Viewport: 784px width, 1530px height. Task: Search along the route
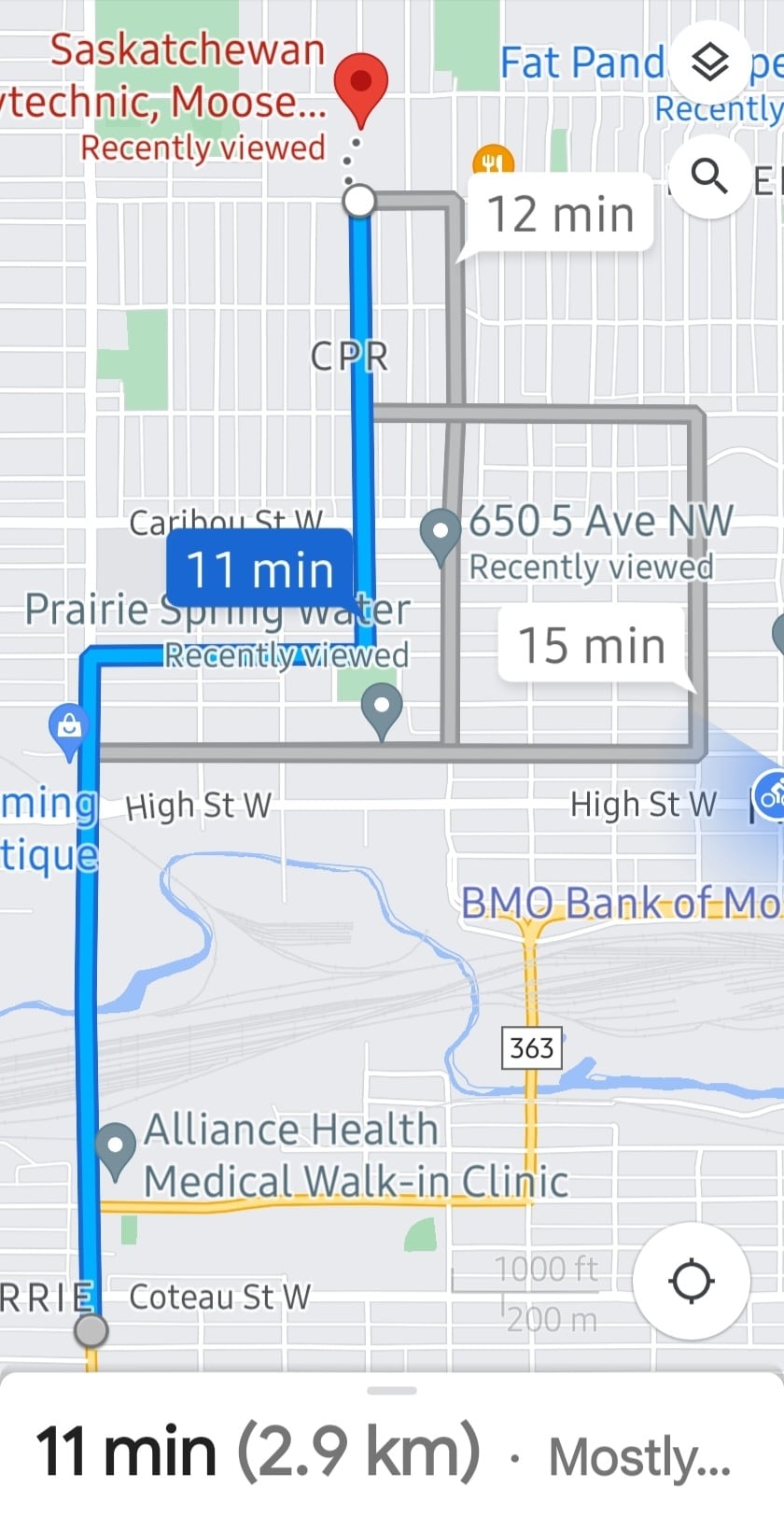tap(709, 175)
